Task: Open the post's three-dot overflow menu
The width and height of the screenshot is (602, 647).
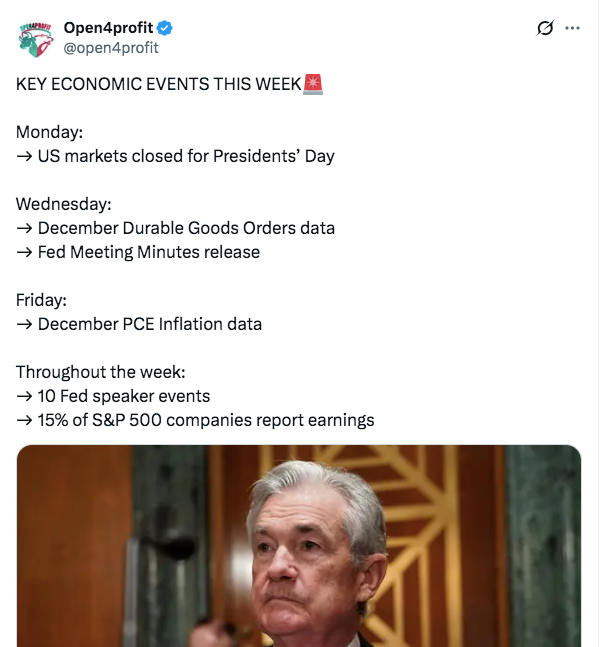Action: 573,28
